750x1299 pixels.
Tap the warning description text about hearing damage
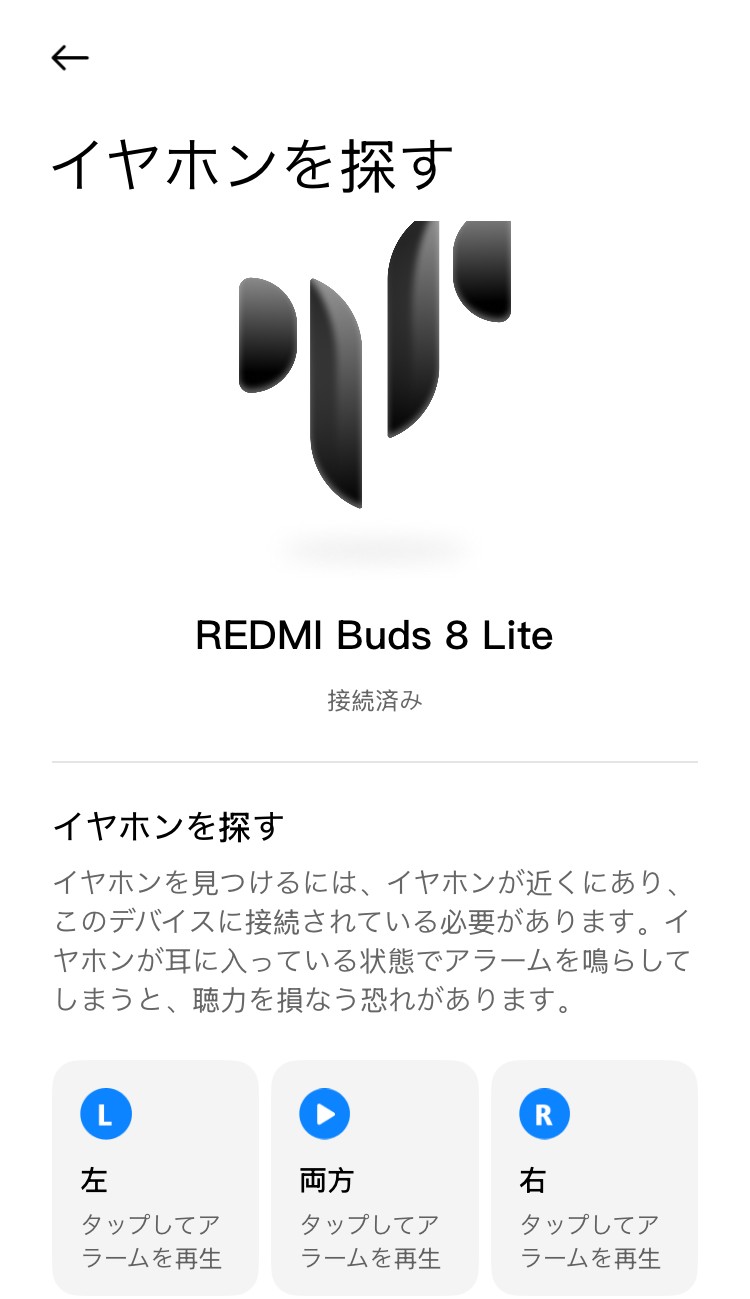pos(375,940)
